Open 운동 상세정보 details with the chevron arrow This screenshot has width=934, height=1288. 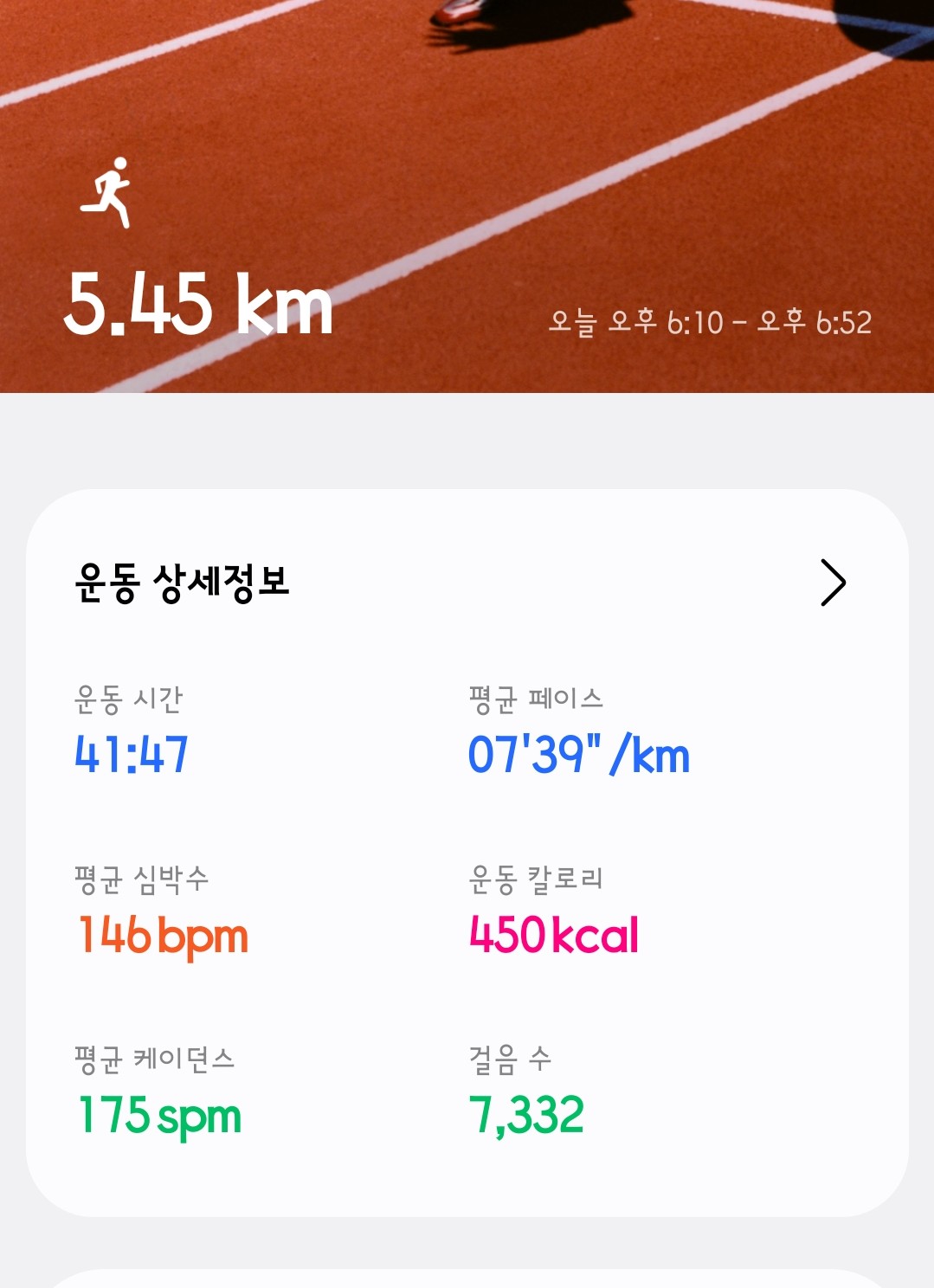(x=832, y=583)
